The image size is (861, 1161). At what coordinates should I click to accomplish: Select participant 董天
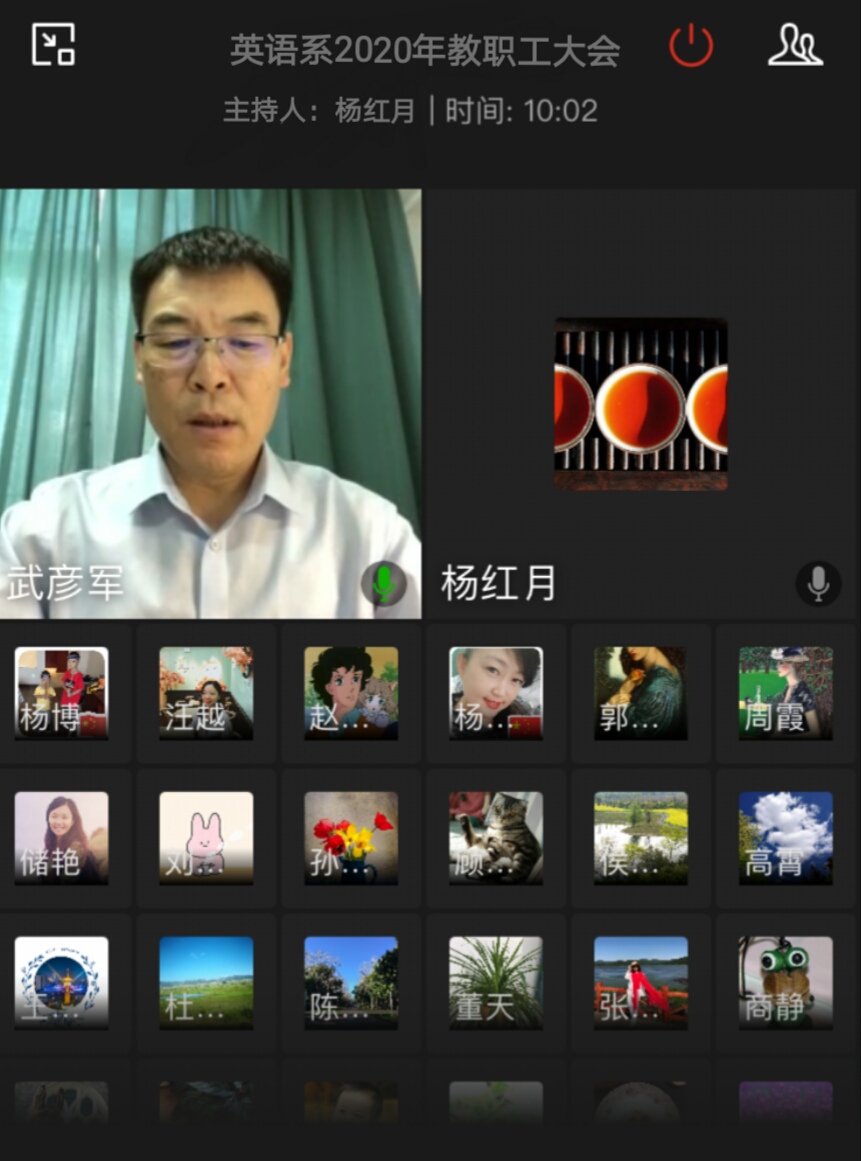pos(496,983)
